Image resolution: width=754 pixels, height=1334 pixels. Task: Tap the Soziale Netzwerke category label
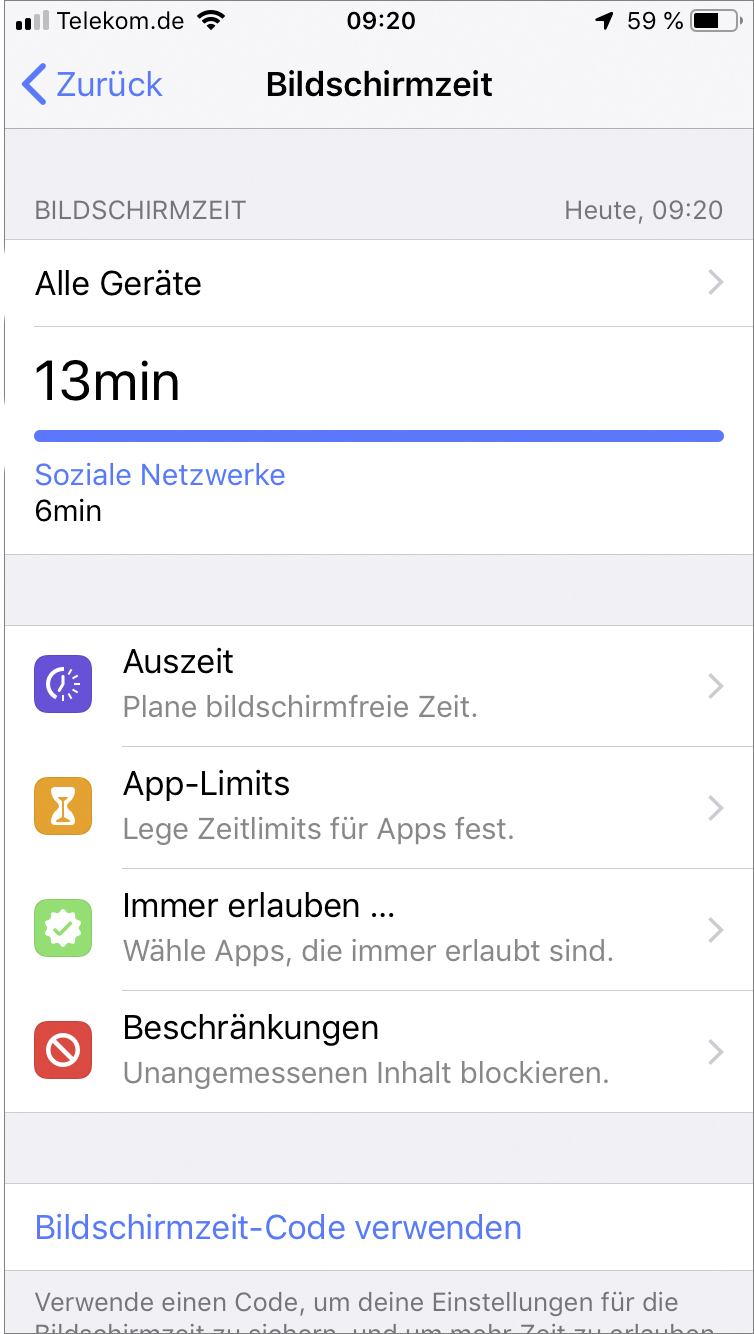[160, 475]
